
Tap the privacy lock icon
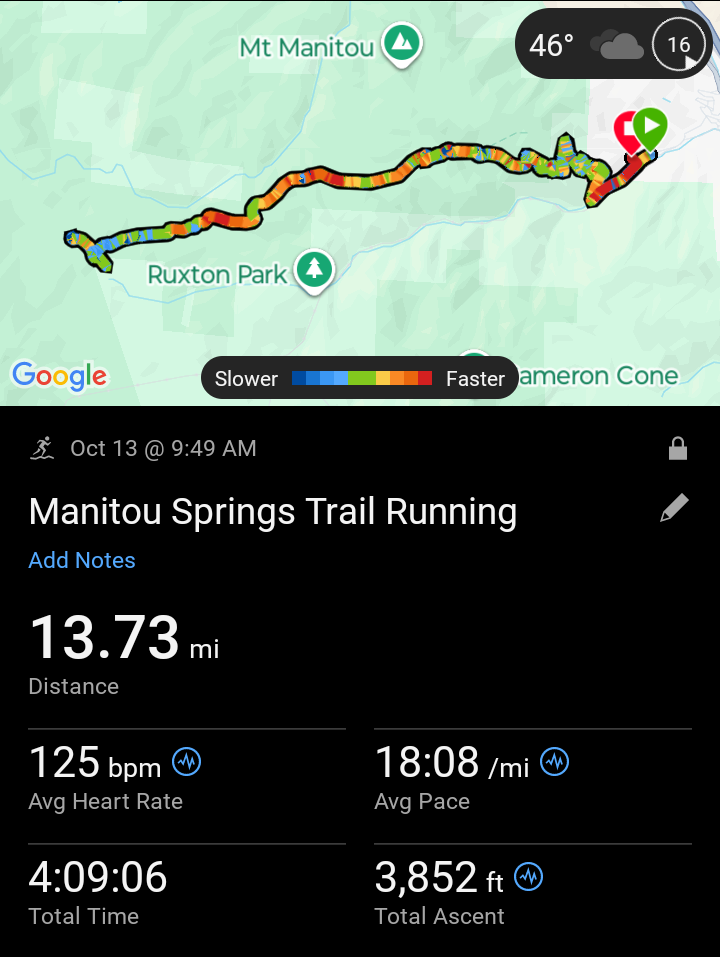click(x=678, y=449)
